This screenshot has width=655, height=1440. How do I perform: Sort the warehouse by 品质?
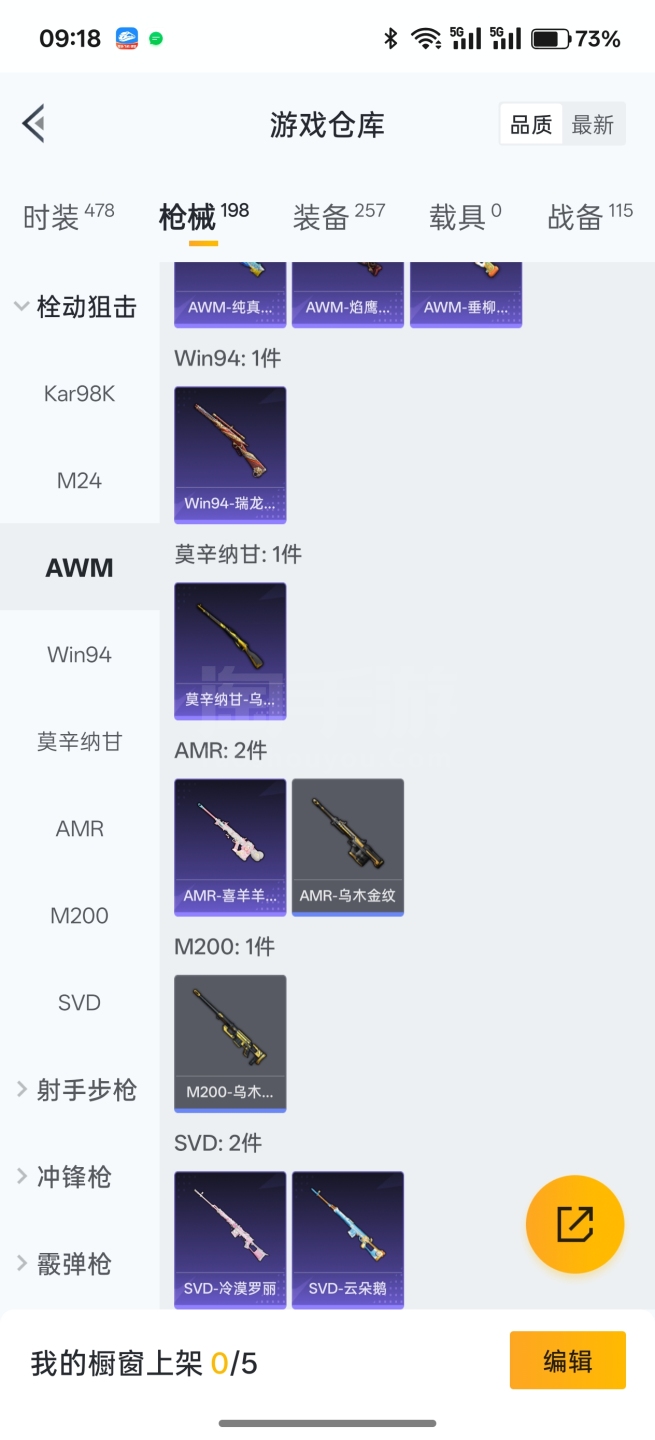pyautogui.click(x=531, y=125)
